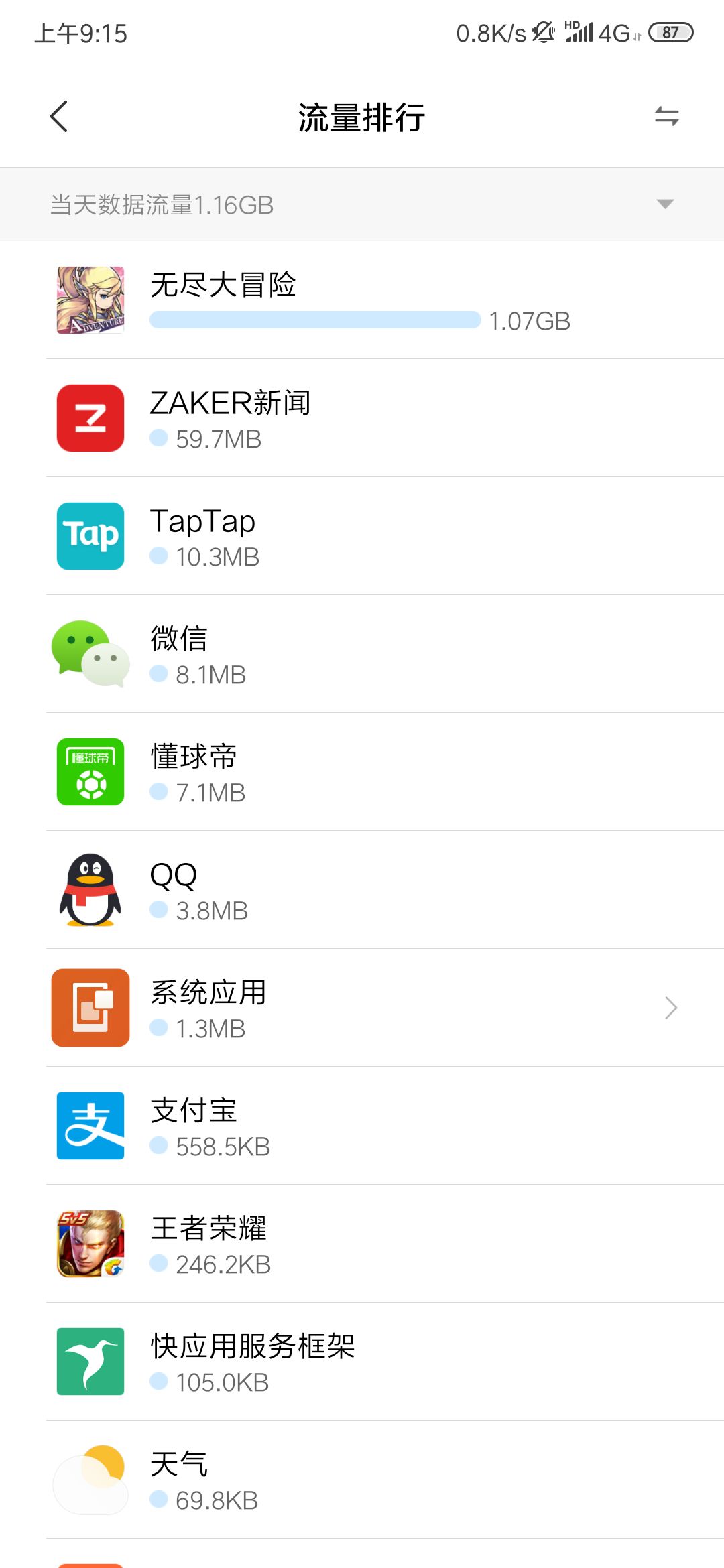View QQ data usage details

click(x=362, y=890)
